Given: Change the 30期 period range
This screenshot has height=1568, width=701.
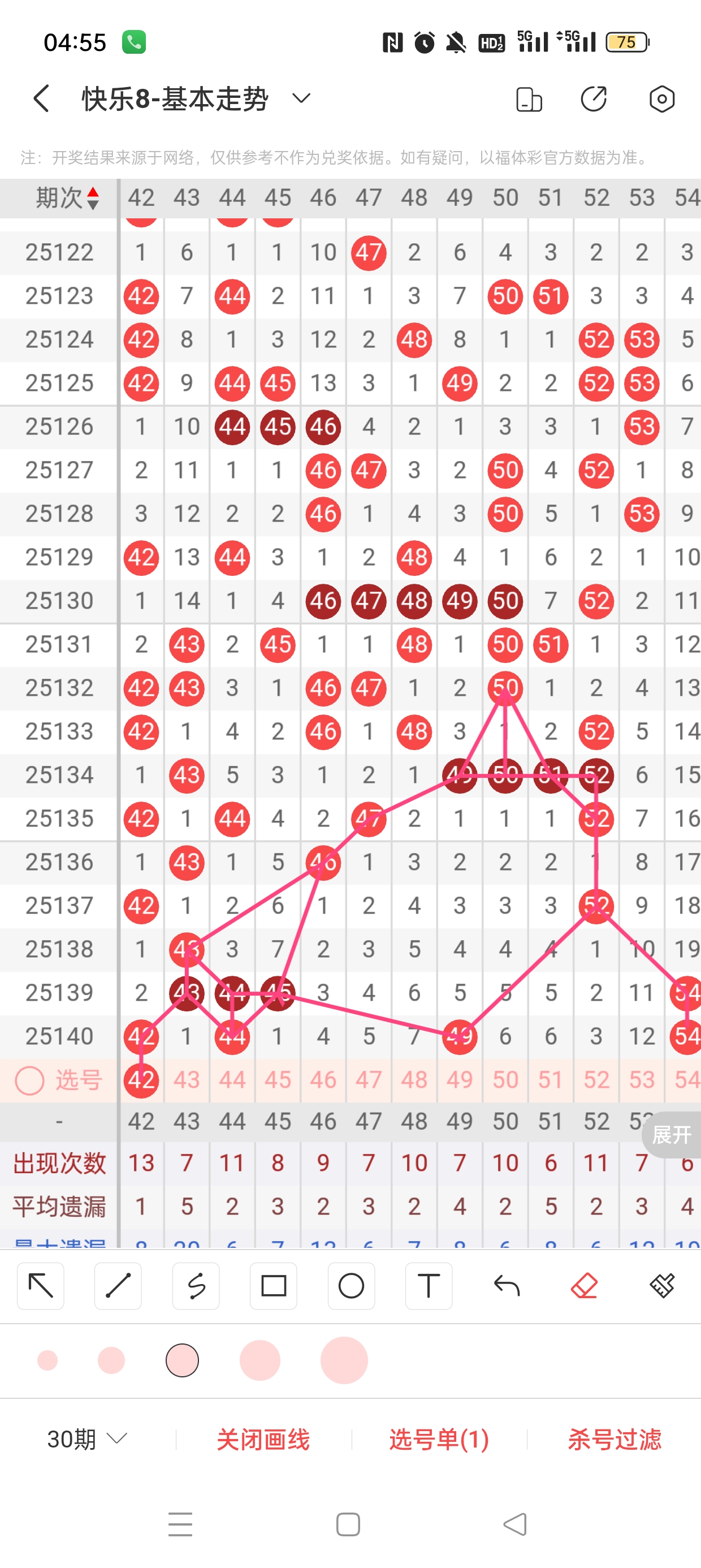Looking at the screenshot, I should (x=87, y=1439).
